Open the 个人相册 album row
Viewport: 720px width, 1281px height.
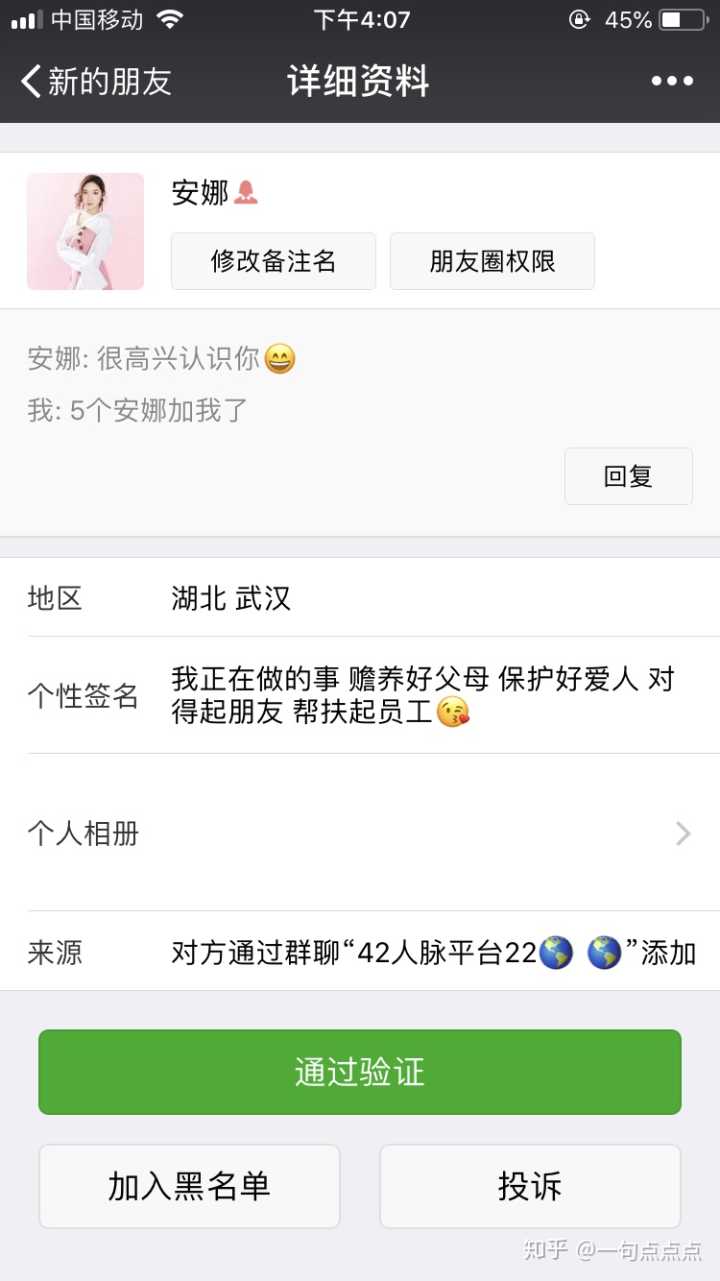[x=360, y=833]
